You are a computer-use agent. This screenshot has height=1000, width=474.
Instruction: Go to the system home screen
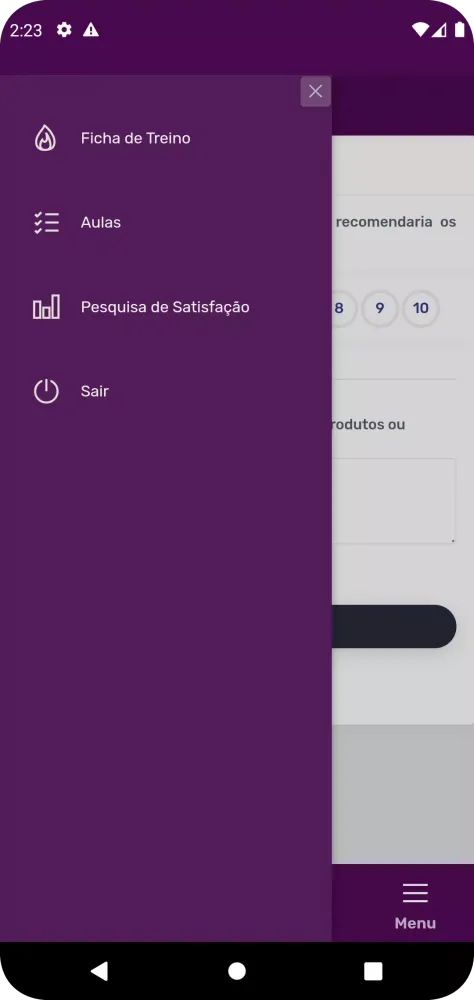pyautogui.click(x=237, y=971)
